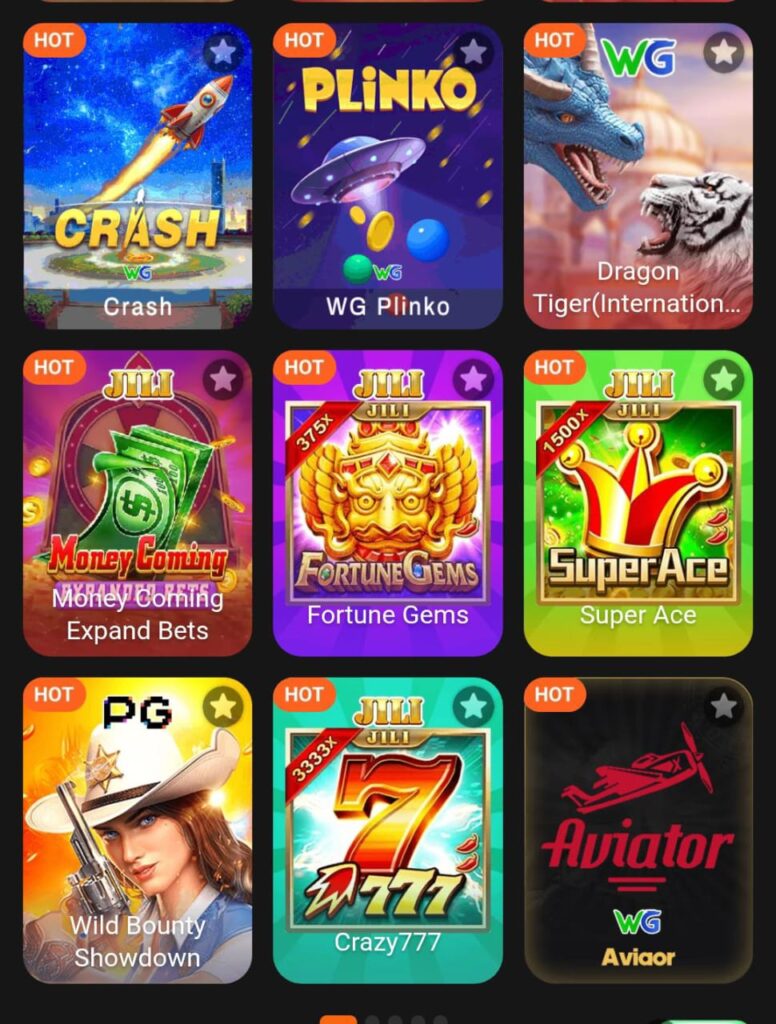The height and width of the screenshot is (1024, 776).
Task: Favorite Wild Bounty Showdown
Action: [x=223, y=707]
